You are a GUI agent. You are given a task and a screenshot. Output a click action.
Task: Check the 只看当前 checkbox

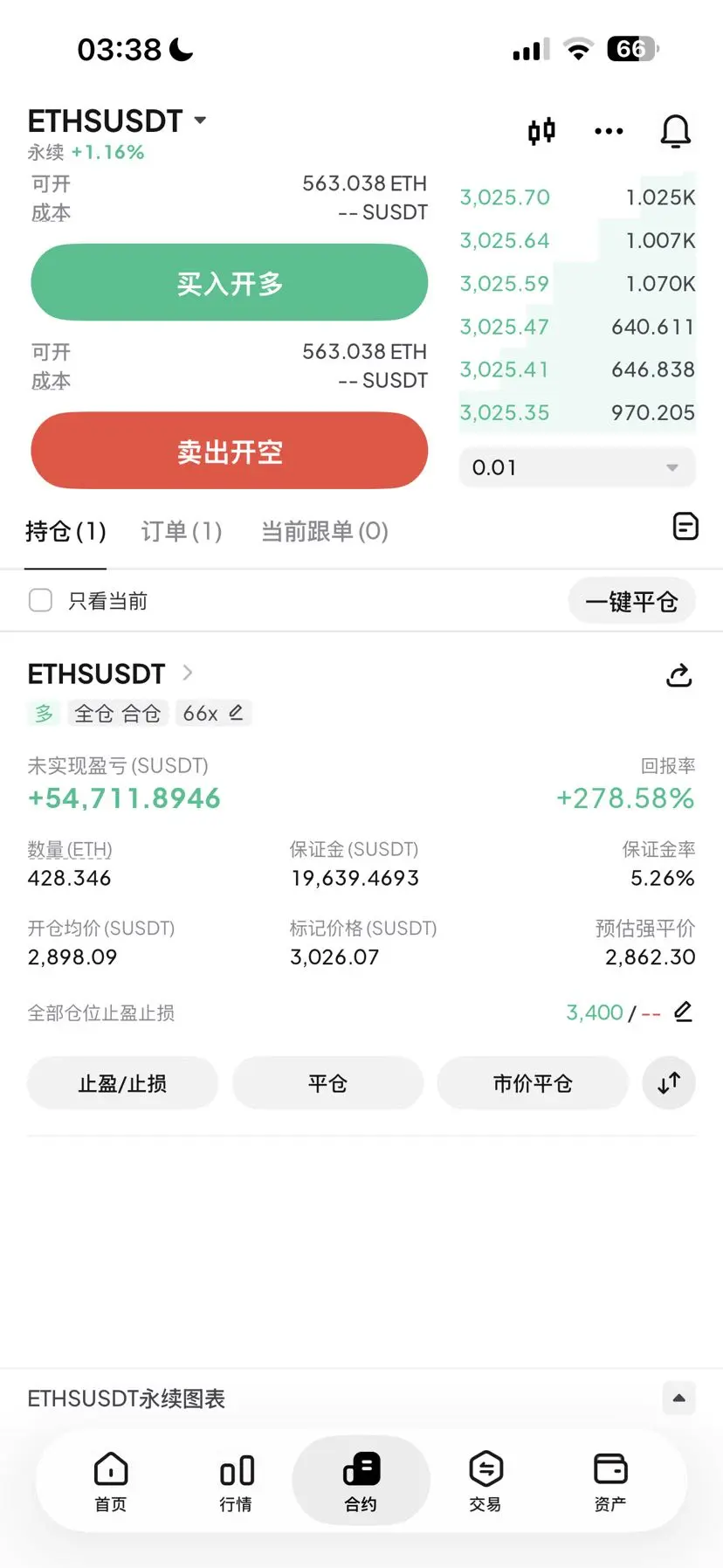click(x=40, y=600)
